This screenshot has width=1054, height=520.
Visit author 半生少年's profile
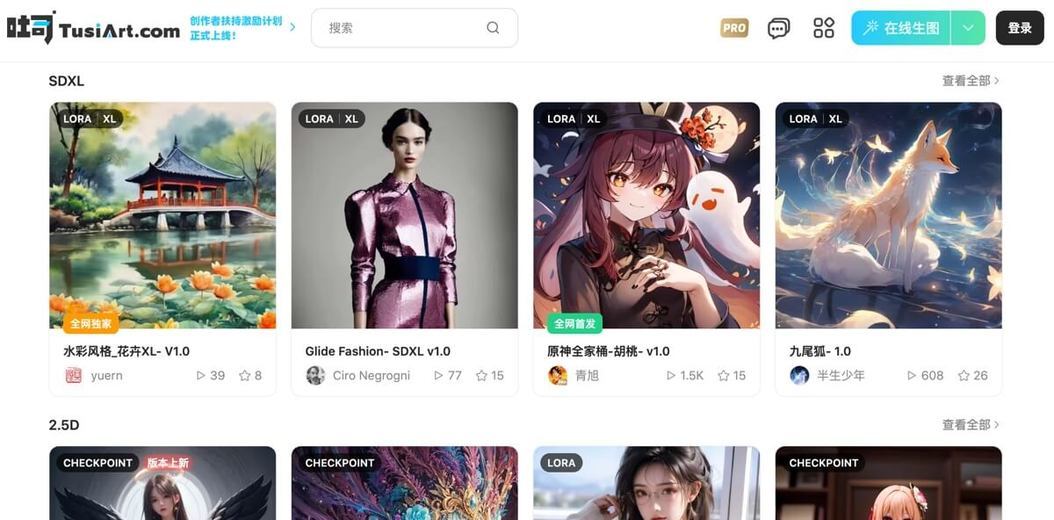840,376
